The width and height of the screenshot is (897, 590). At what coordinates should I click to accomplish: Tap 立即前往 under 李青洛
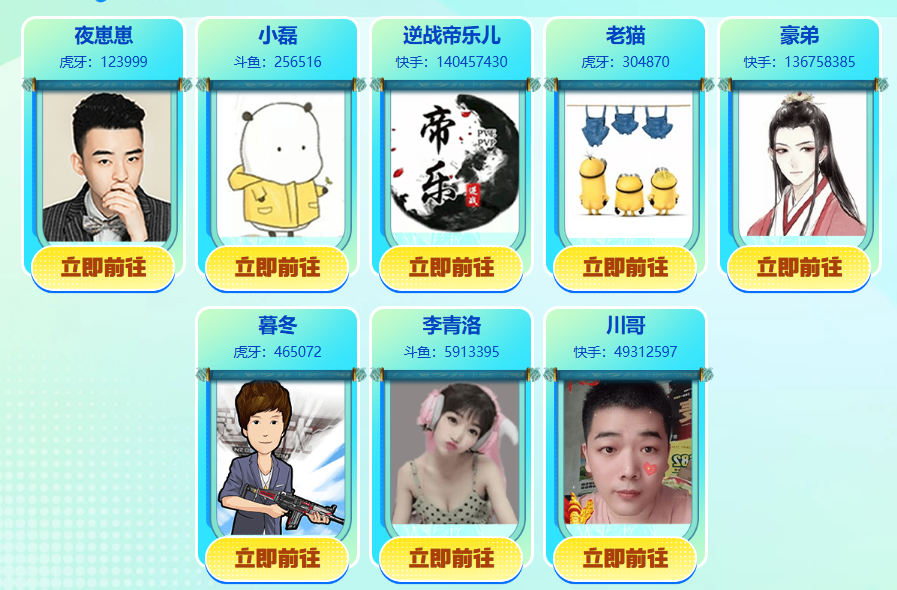[451, 558]
